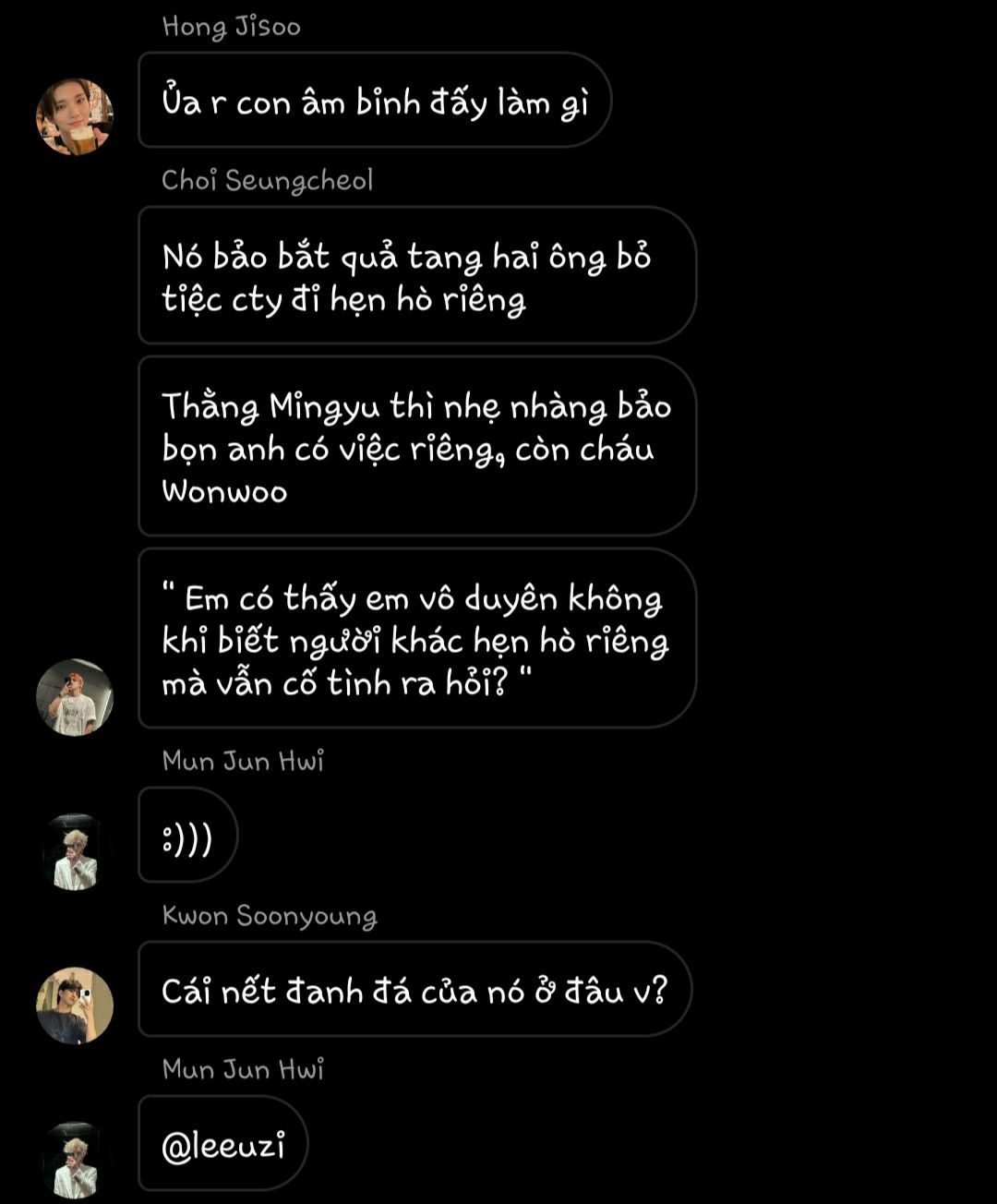This screenshot has height=1204, width=997.
Task: Open Hong Jisoo's profile picture
Action: point(75,116)
